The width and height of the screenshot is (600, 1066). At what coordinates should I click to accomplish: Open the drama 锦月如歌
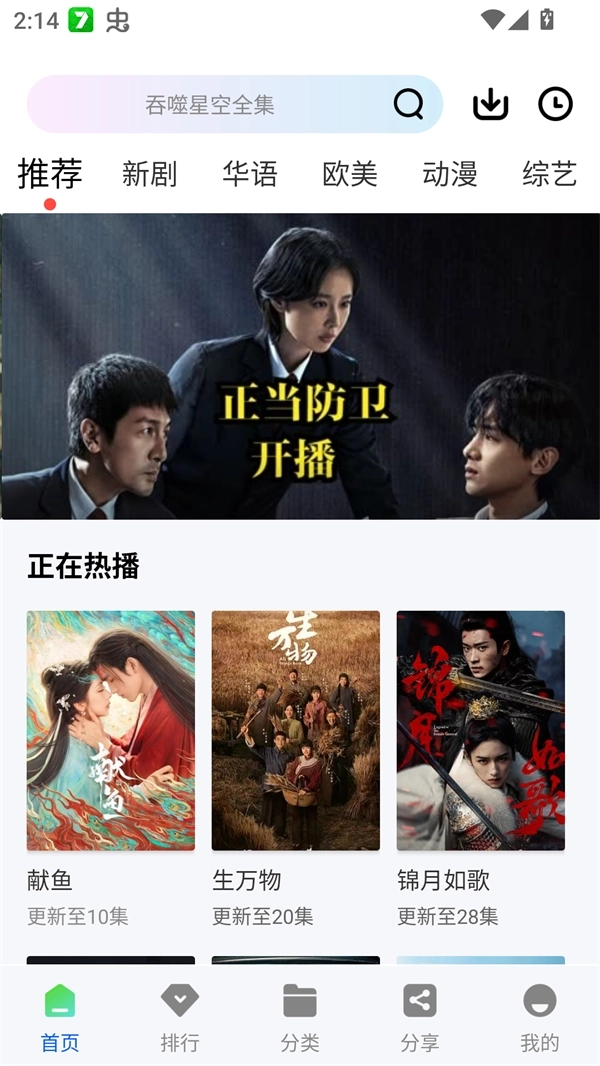tap(481, 731)
